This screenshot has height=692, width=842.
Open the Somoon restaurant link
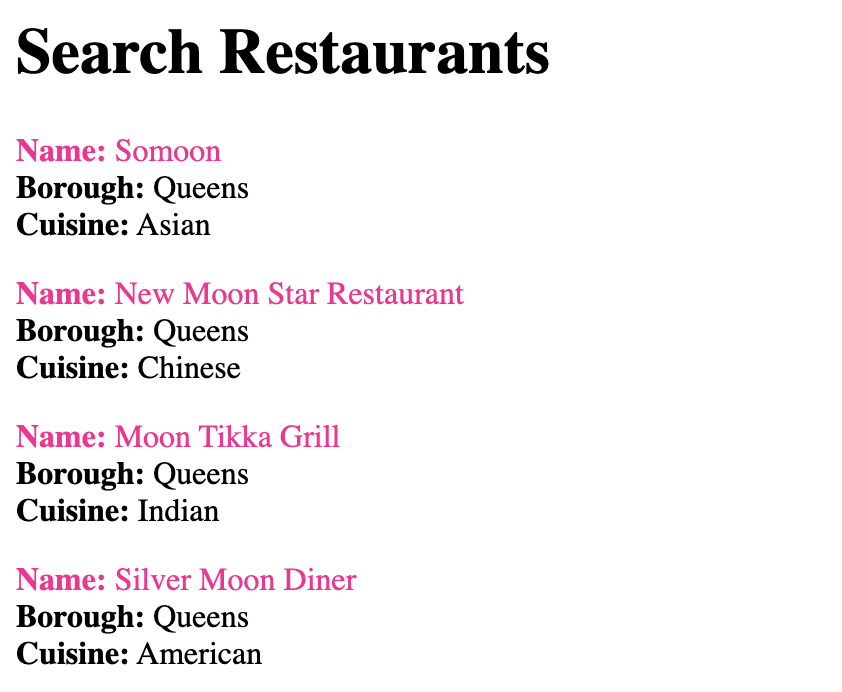167,151
